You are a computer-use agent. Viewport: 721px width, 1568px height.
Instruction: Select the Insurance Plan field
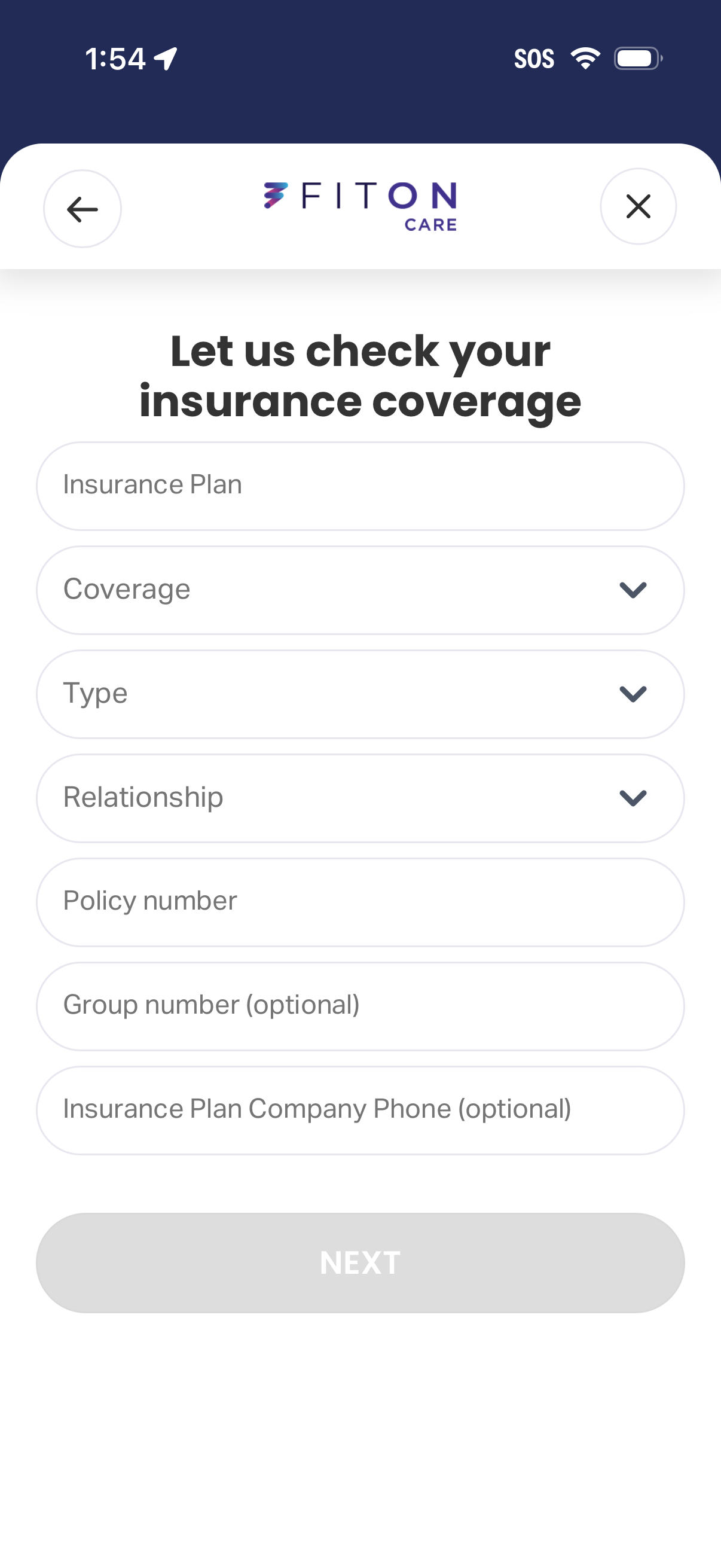pos(360,484)
